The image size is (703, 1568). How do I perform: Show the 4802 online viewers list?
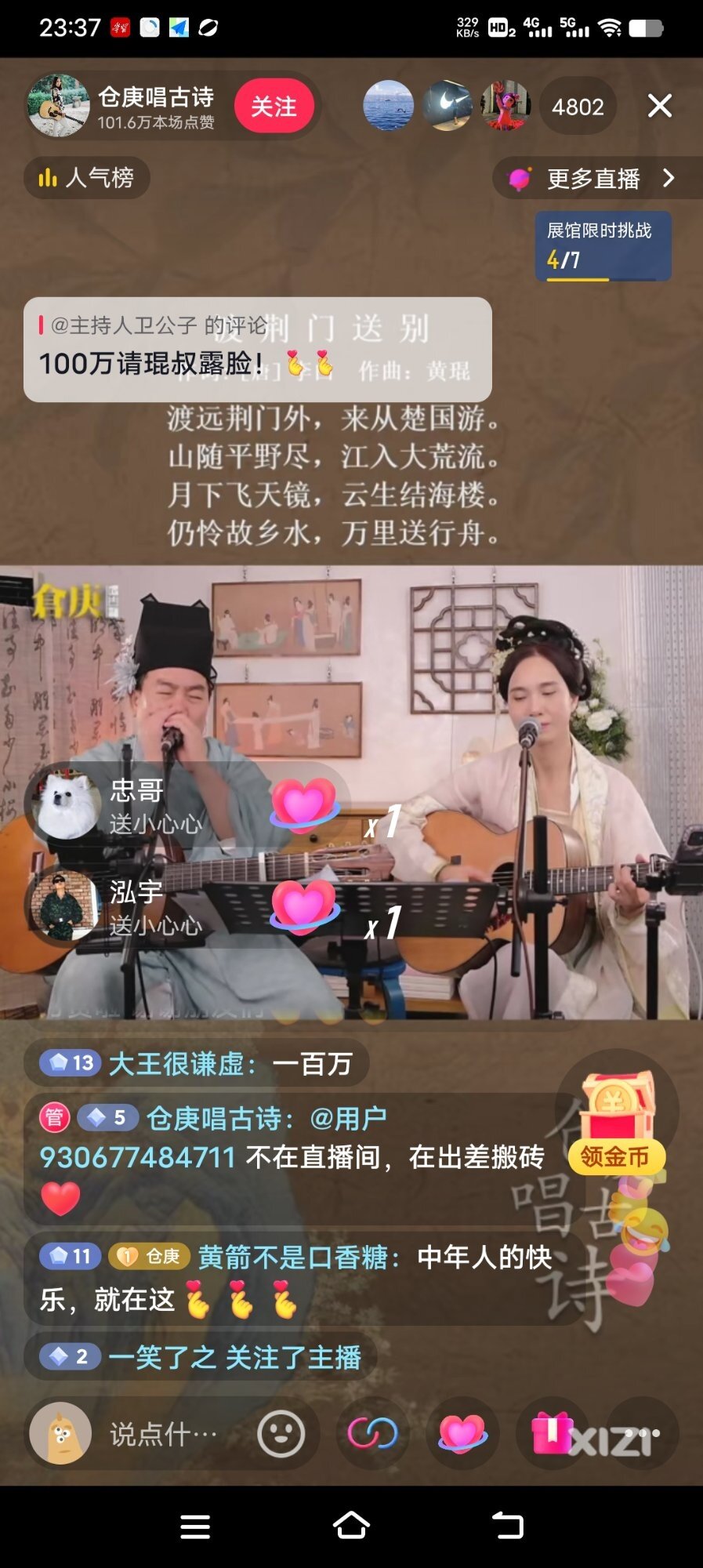578,107
